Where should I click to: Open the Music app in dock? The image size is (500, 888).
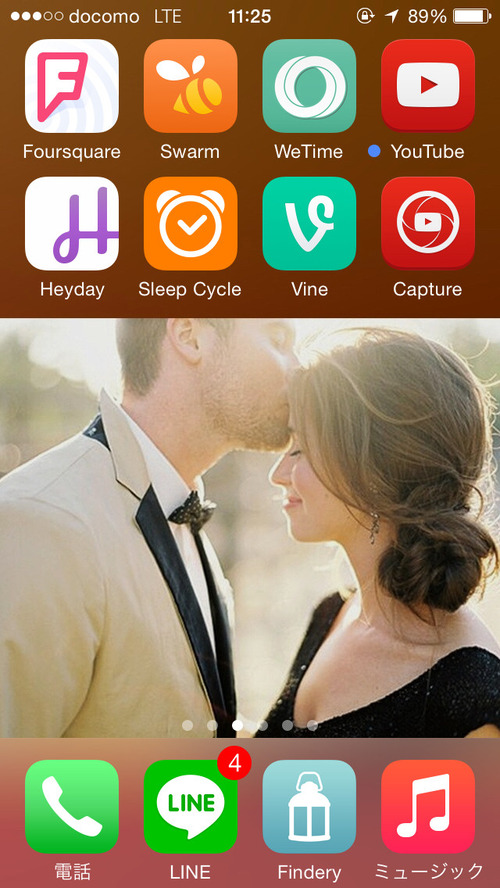[x=428, y=806]
